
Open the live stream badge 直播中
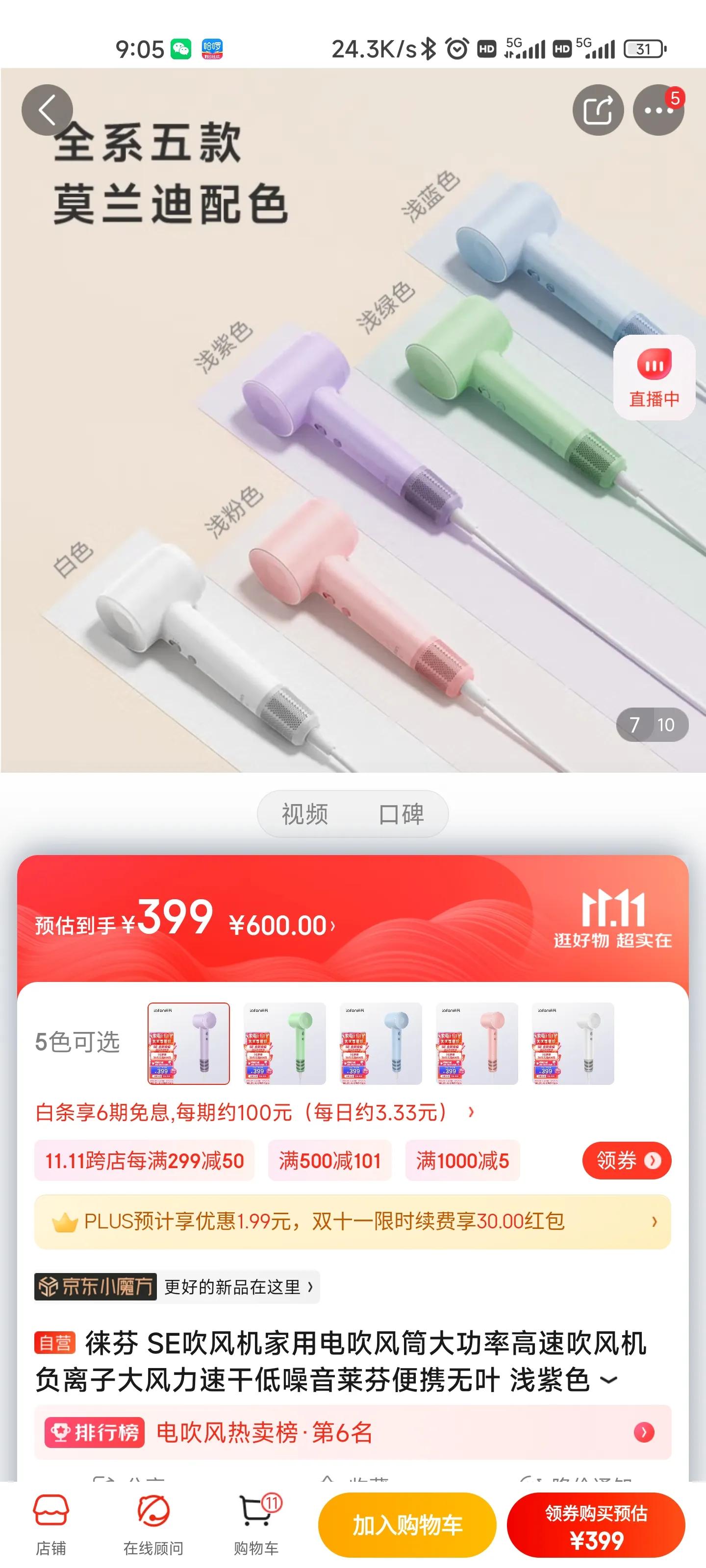click(x=654, y=378)
